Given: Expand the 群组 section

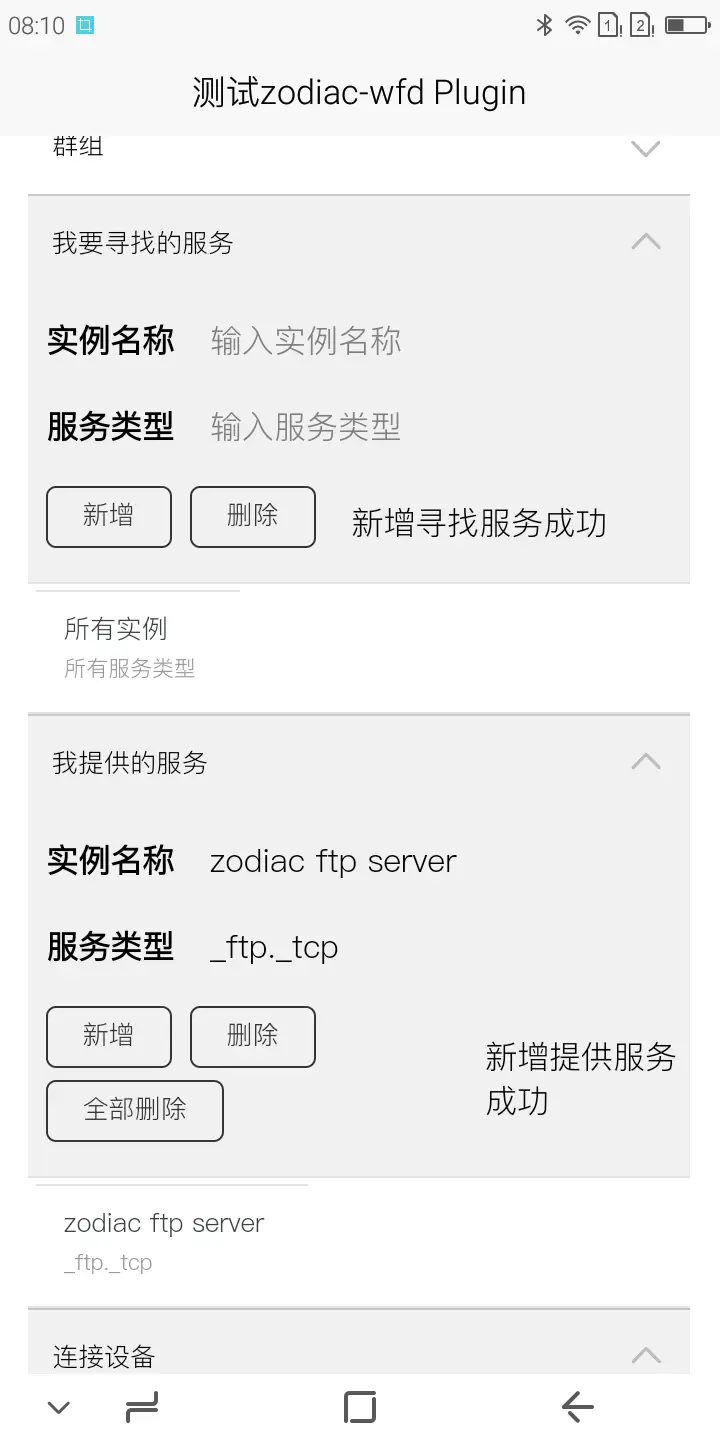Looking at the screenshot, I should click(x=646, y=149).
